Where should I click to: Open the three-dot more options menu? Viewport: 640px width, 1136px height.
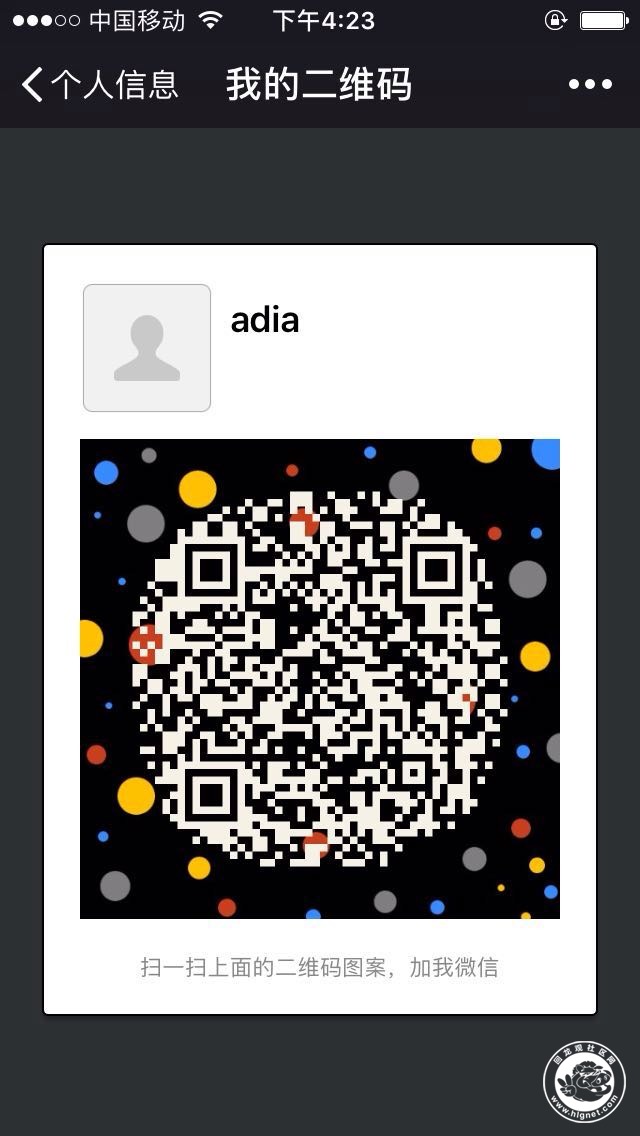click(x=590, y=85)
